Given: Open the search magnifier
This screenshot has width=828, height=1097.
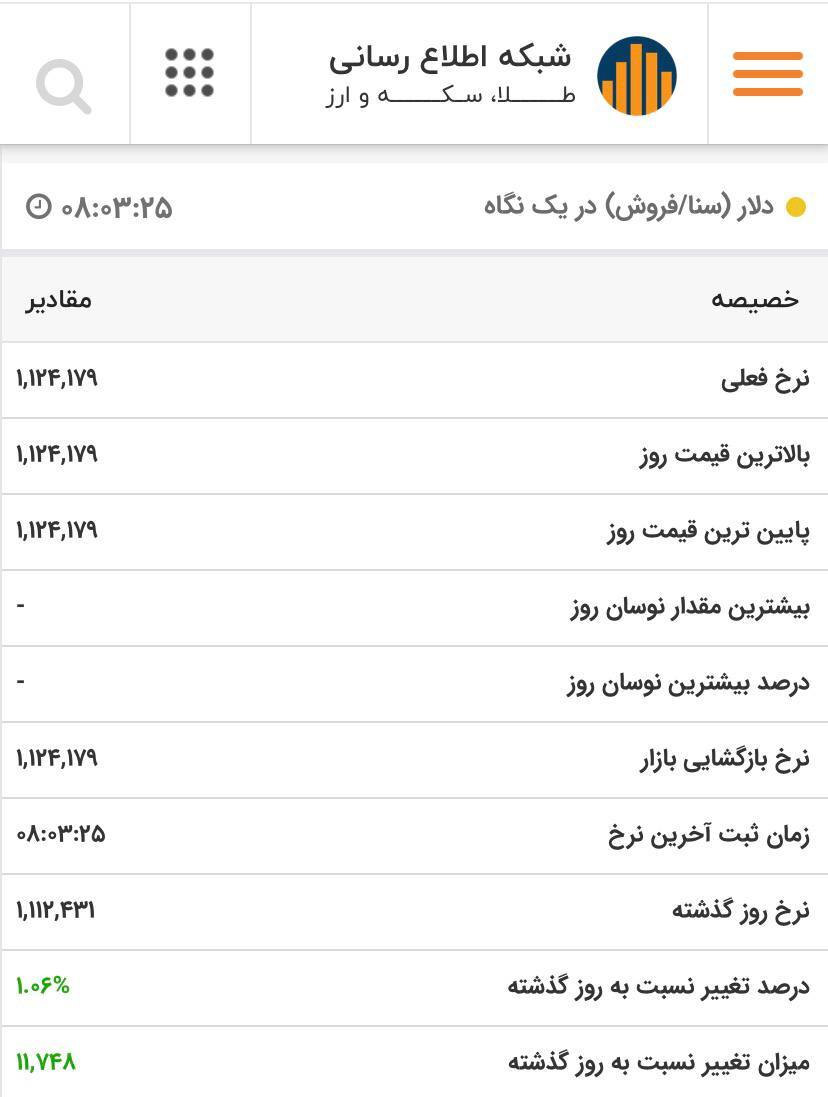Looking at the screenshot, I should tap(64, 85).
